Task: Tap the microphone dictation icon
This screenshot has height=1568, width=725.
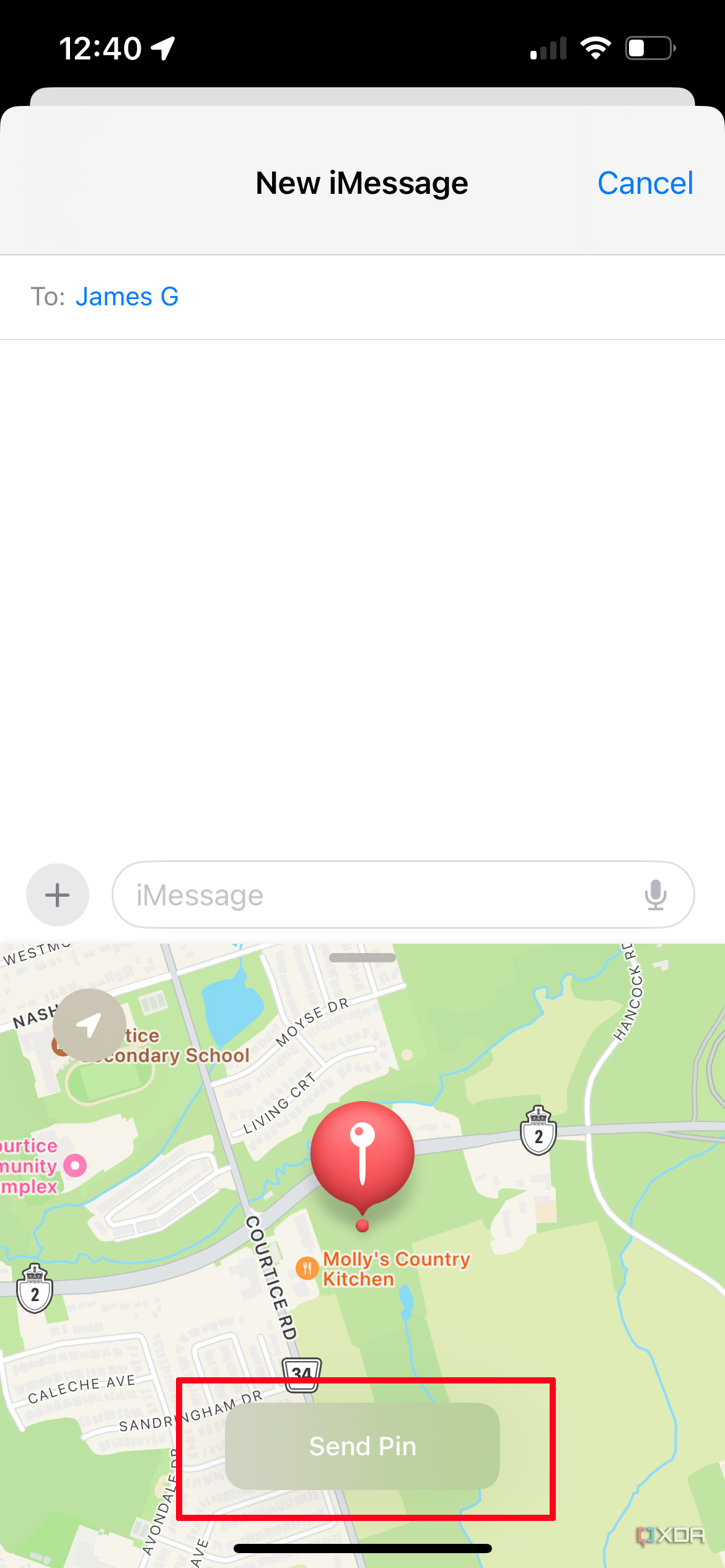Action: coord(655,894)
